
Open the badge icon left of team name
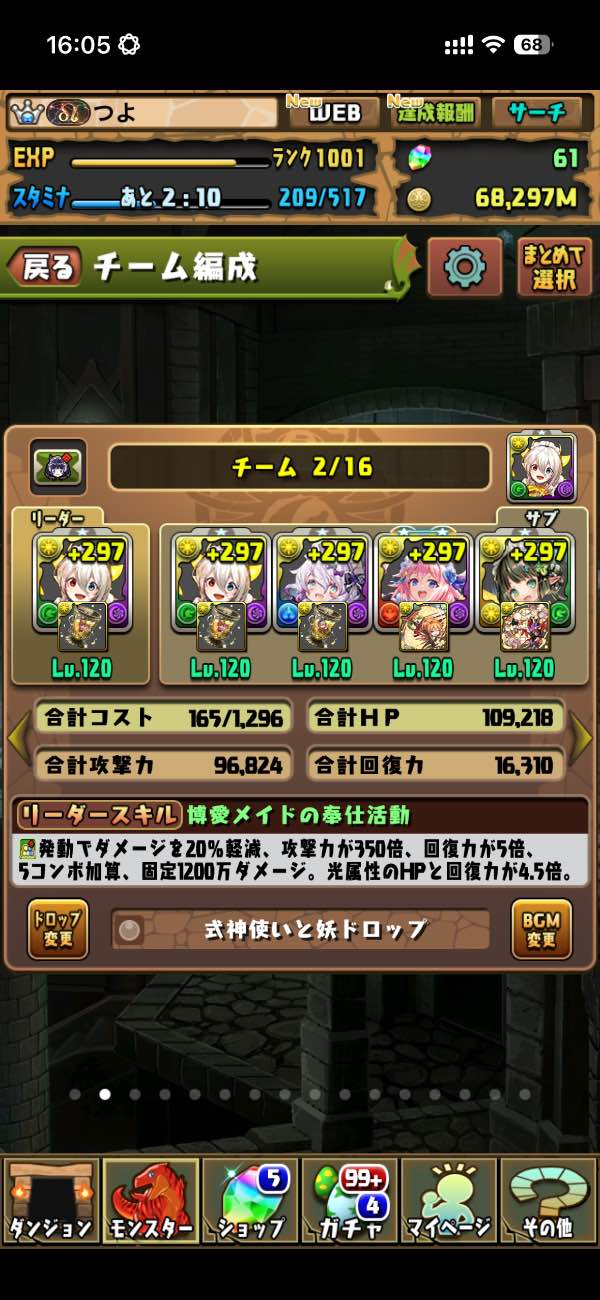[58, 467]
